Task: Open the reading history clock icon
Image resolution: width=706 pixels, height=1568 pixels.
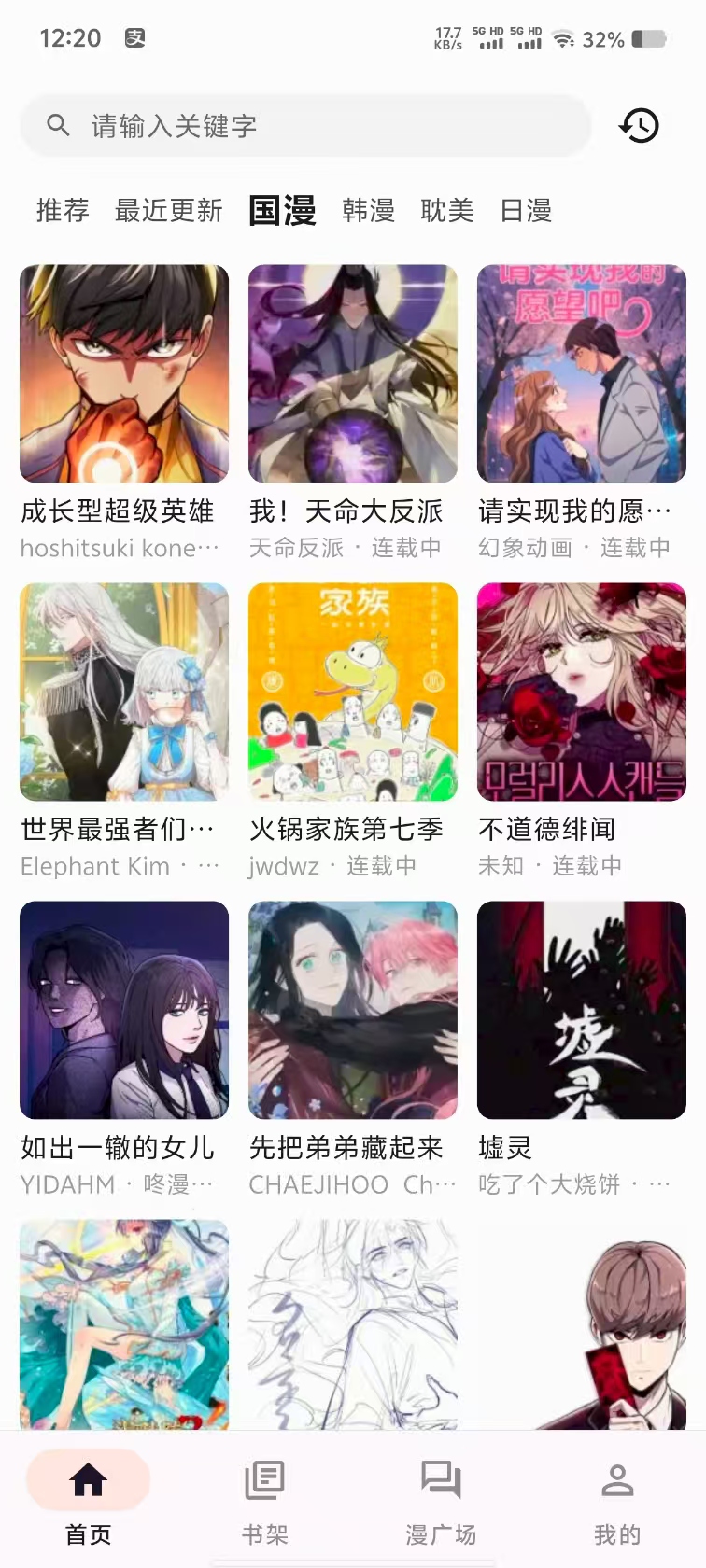Action: pyautogui.click(x=640, y=126)
